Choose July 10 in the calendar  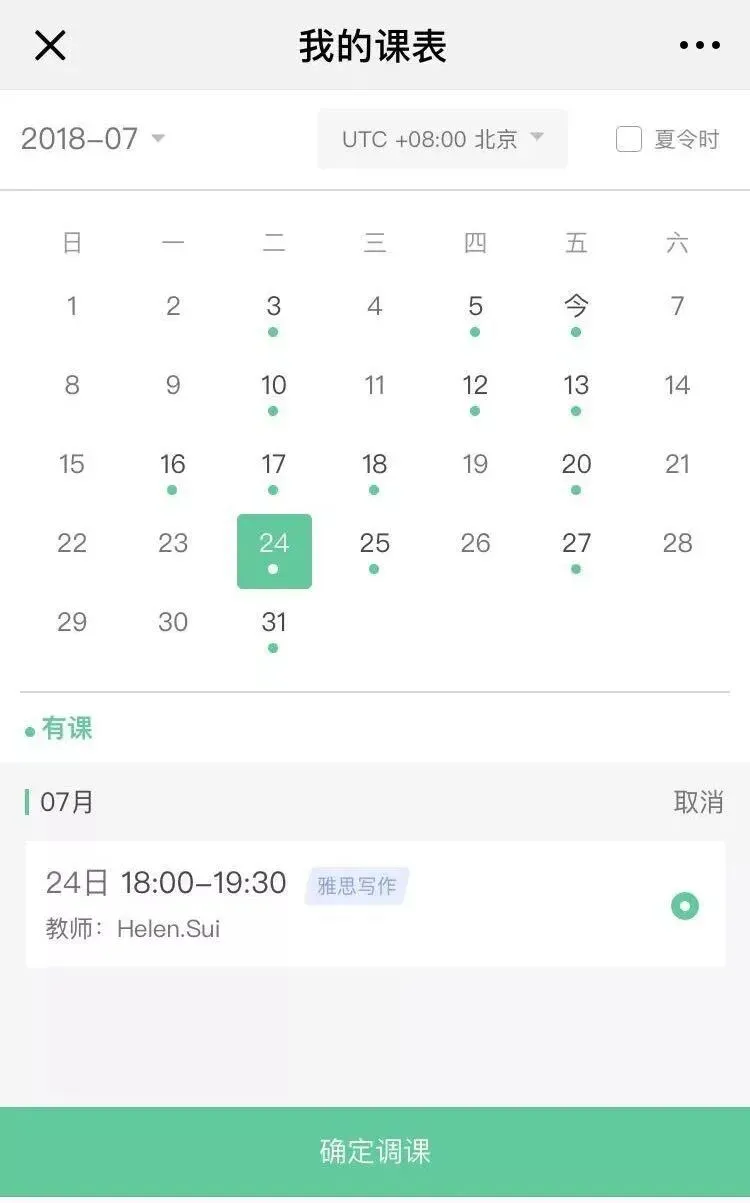pyautogui.click(x=273, y=392)
